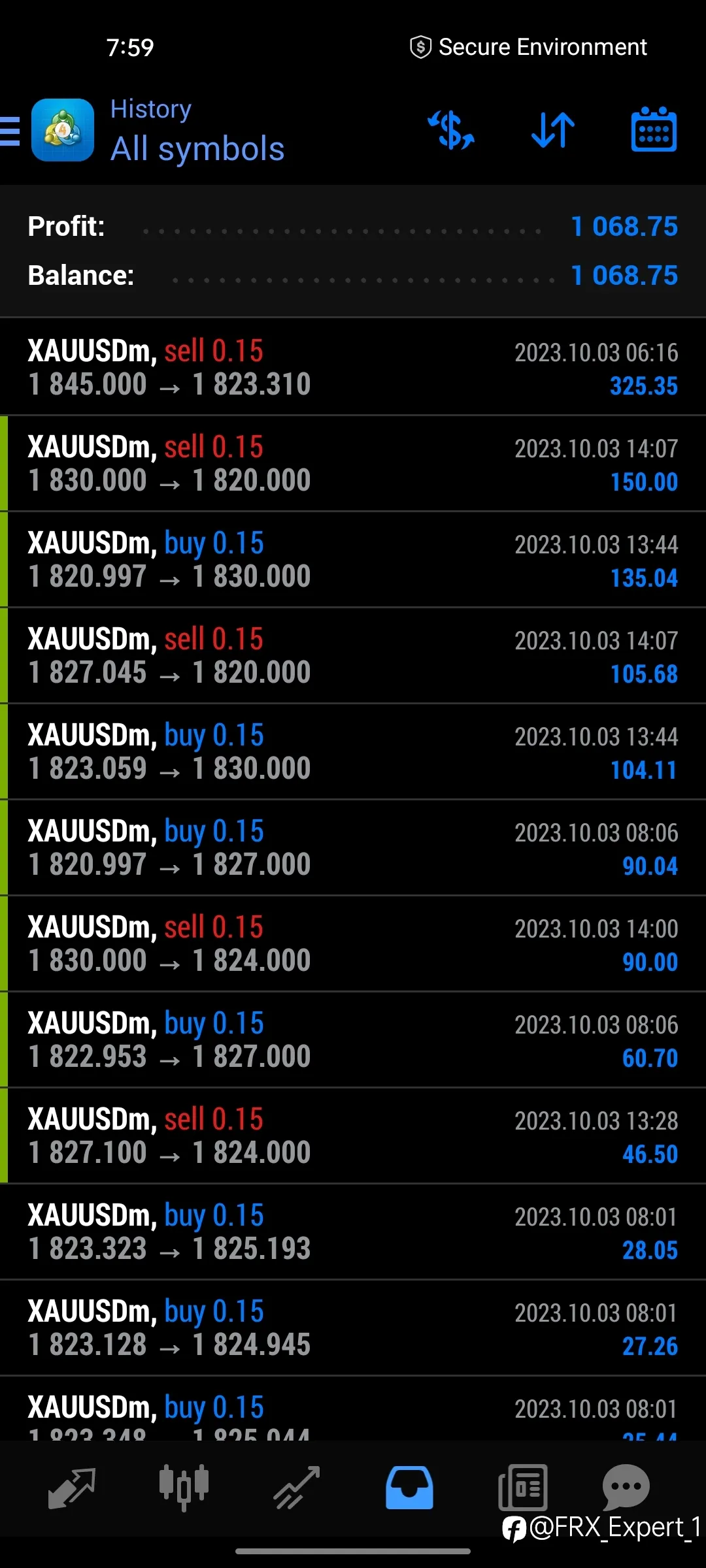706x1568 pixels.
Task: Switch to the Quotes tab
Action: pyautogui.click(x=72, y=1488)
